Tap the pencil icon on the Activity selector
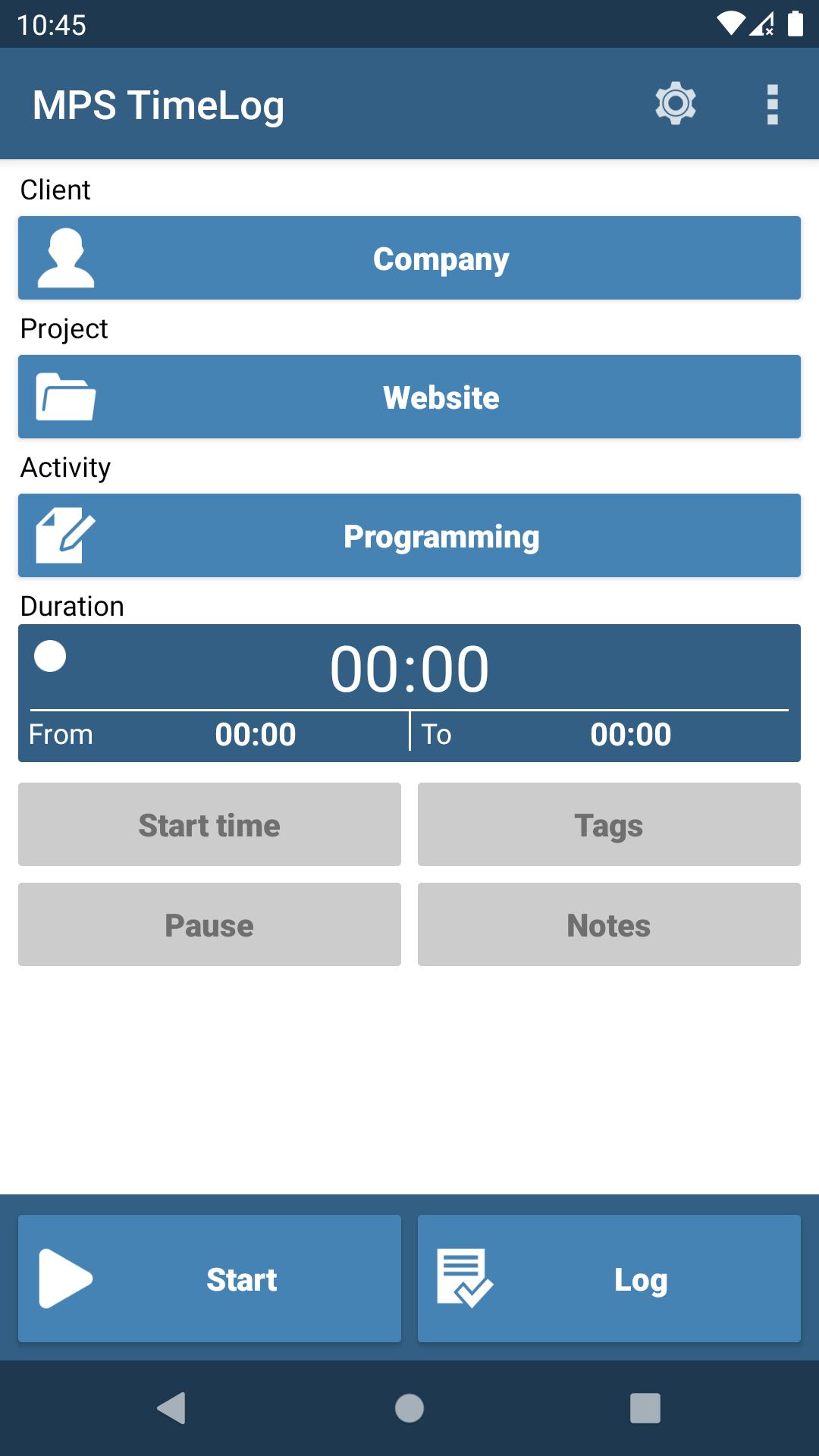Viewport: 819px width, 1456px height. tap(65, 535)
